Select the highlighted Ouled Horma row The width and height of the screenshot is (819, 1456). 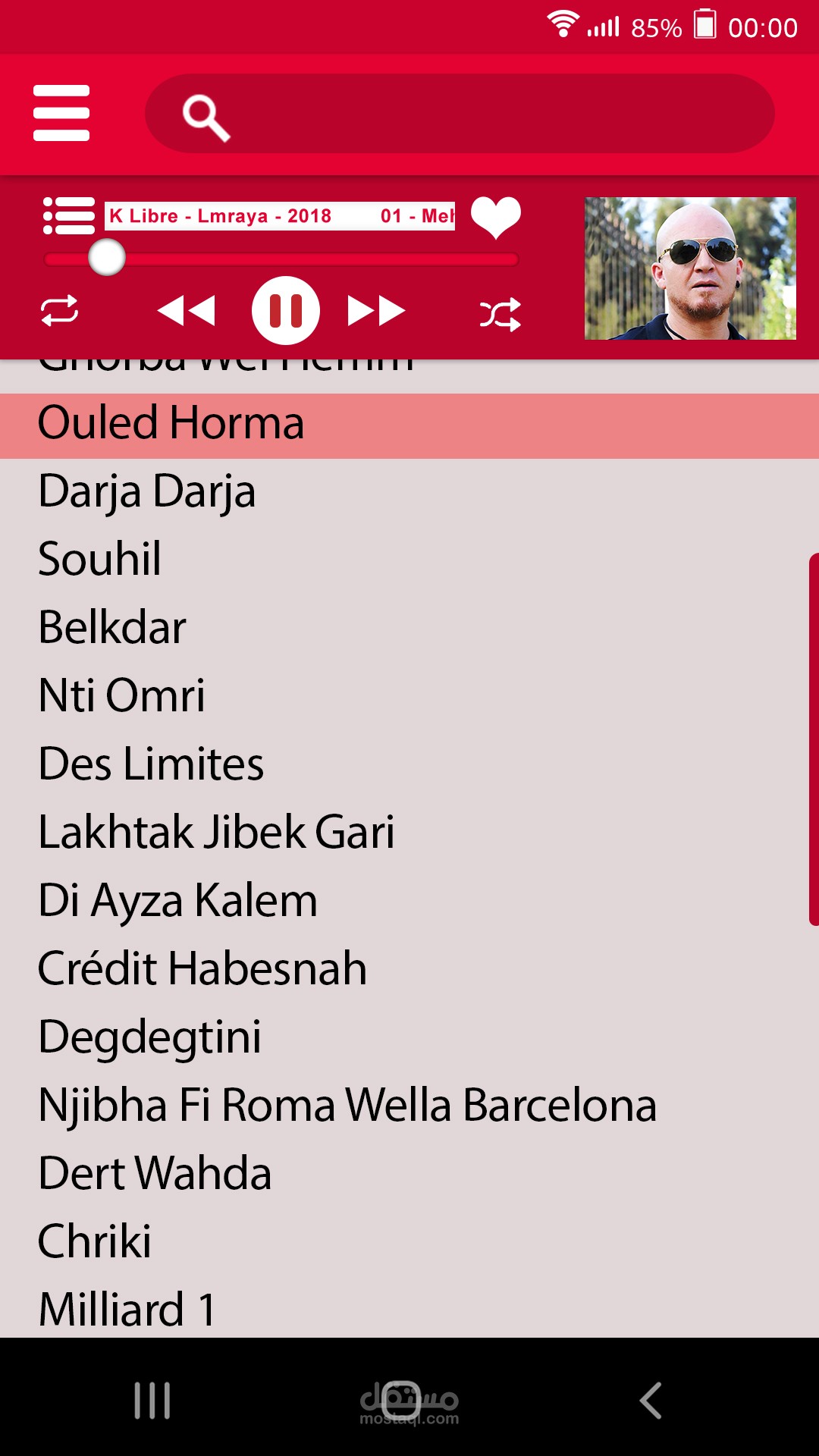coord(409,425)
